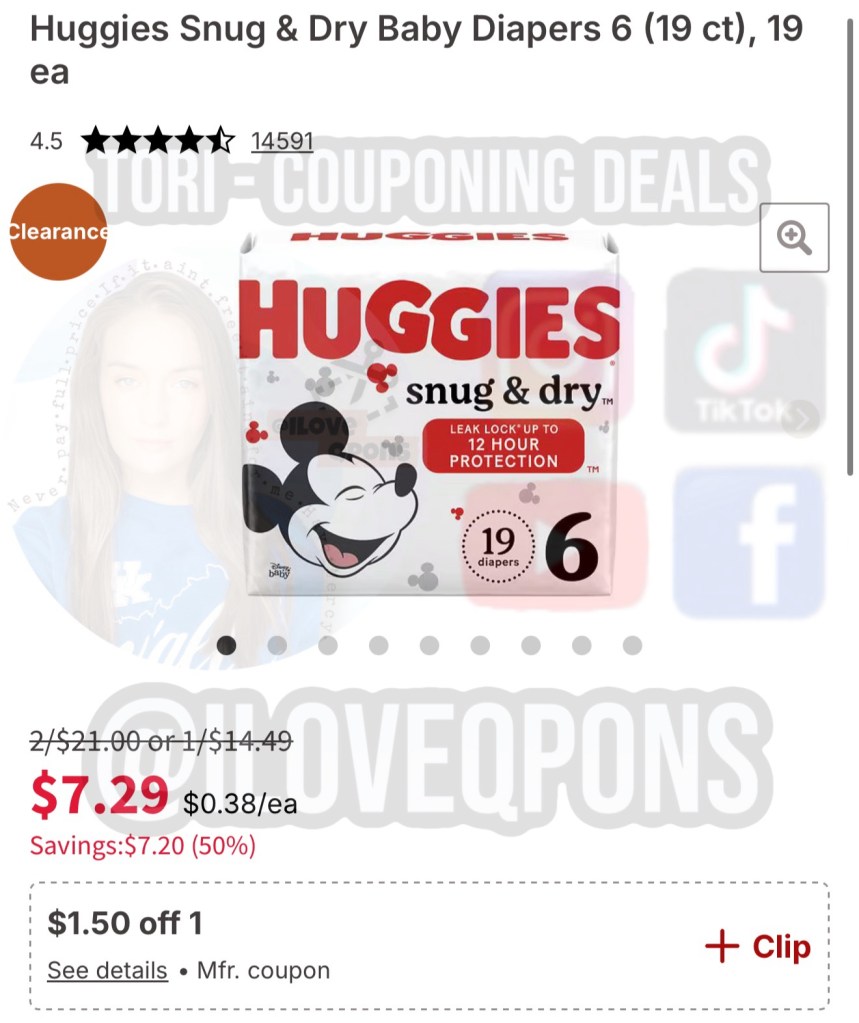
Task: Open the 14591 ratings link
Action: [281, 141]
